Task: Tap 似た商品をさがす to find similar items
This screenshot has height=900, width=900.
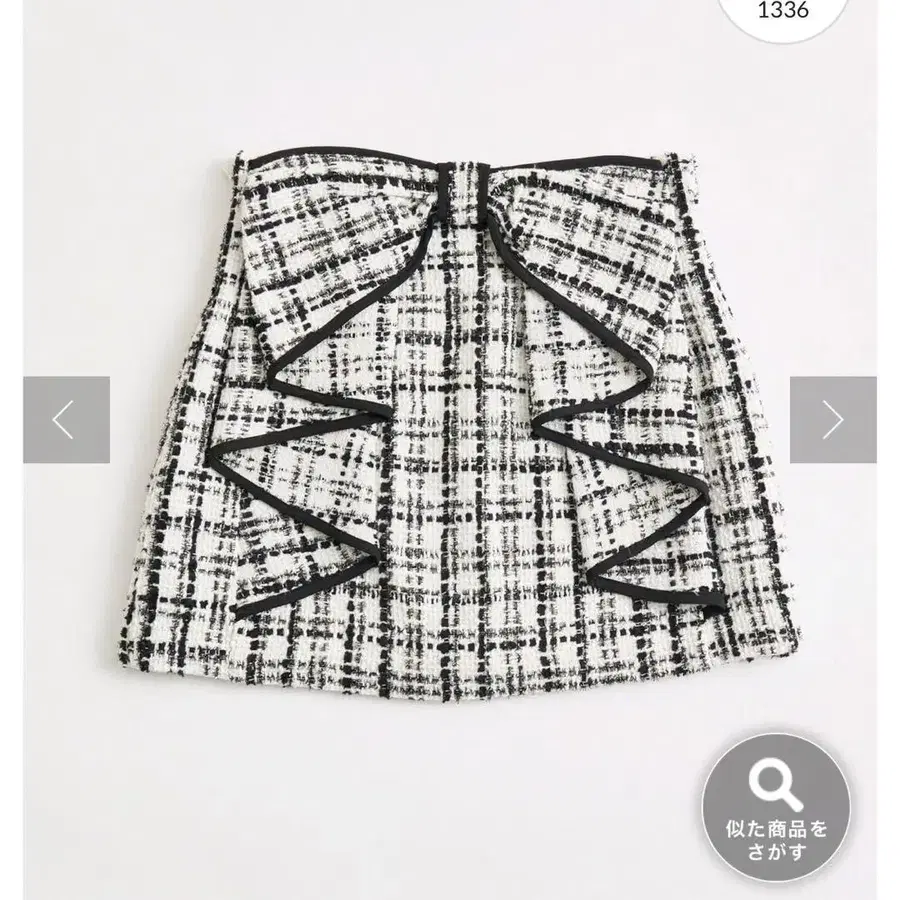Action: (776, 807)
